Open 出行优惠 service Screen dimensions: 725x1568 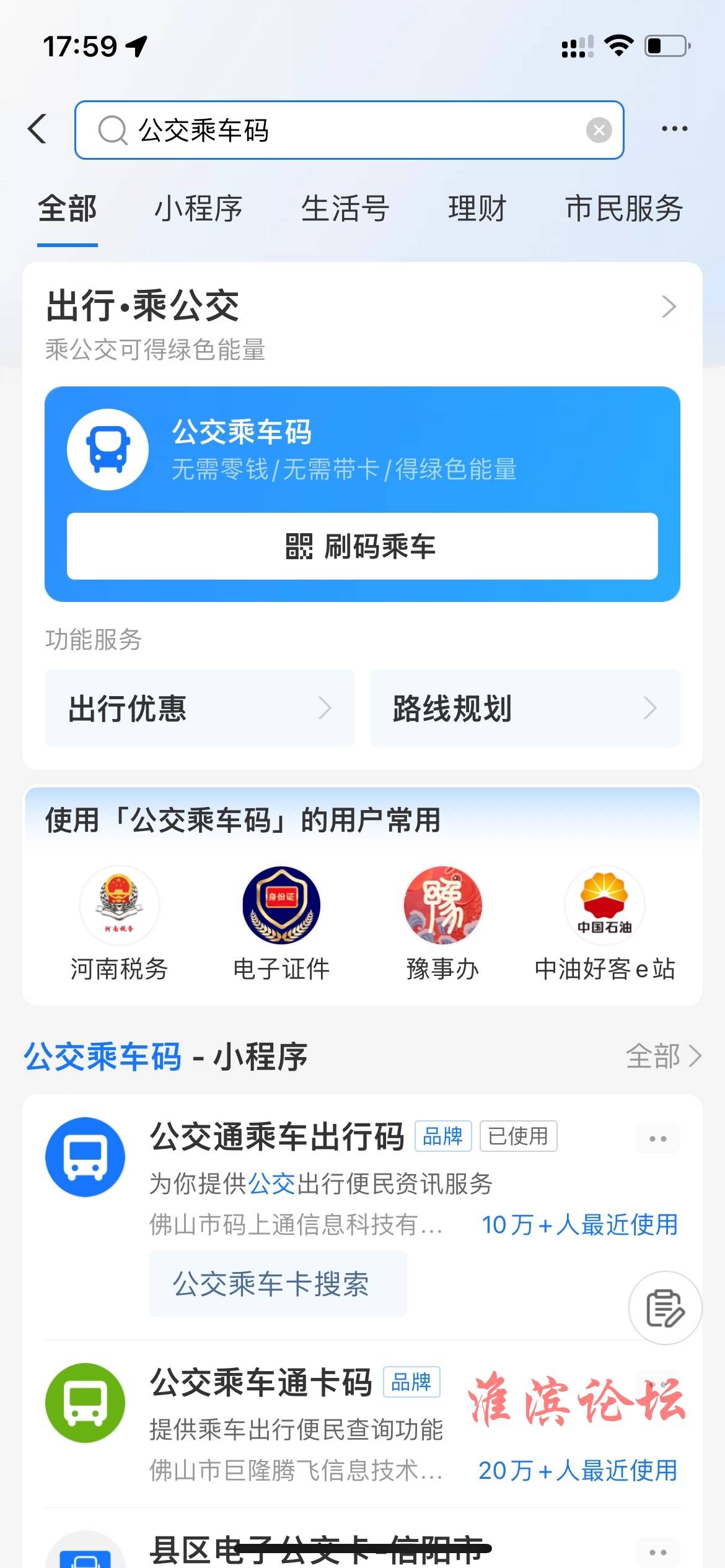tap(200, 708)
